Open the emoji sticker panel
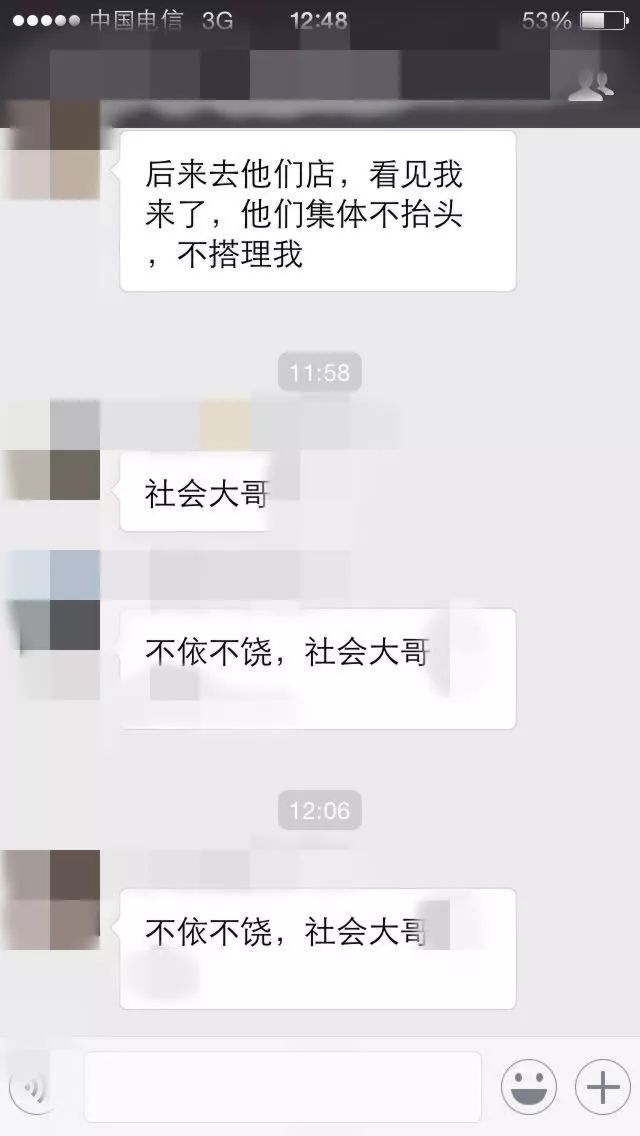Viewport: 640px width, 1136px height. (528, 1086)
